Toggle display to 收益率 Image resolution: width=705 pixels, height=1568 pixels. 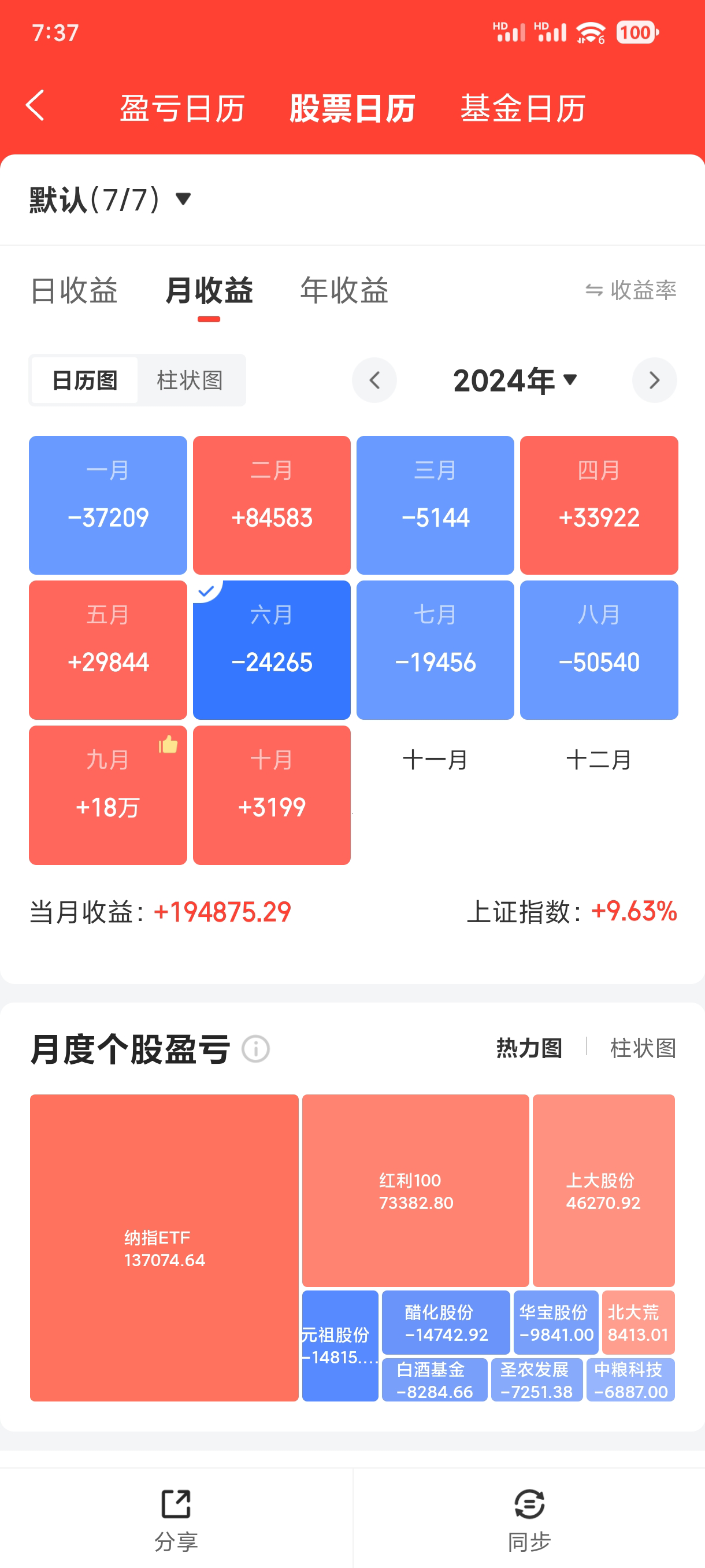(631, 290)
